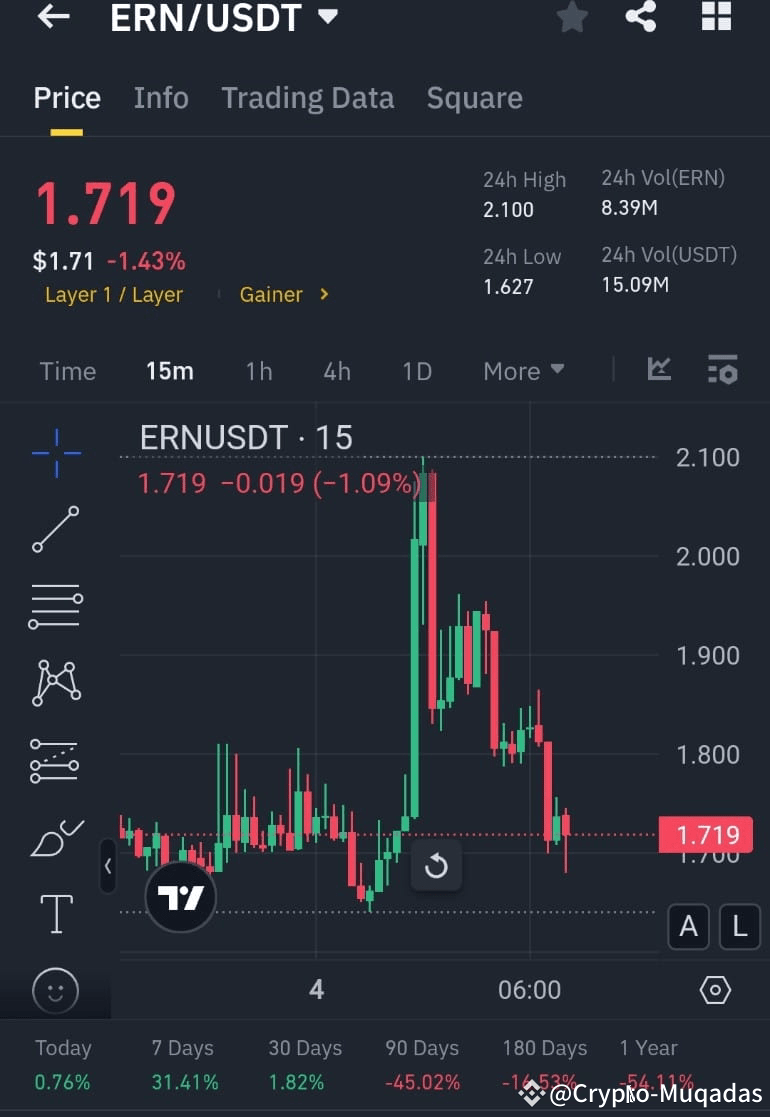
Task: Share the ERN/USDT chart
Action: point(641,17)
